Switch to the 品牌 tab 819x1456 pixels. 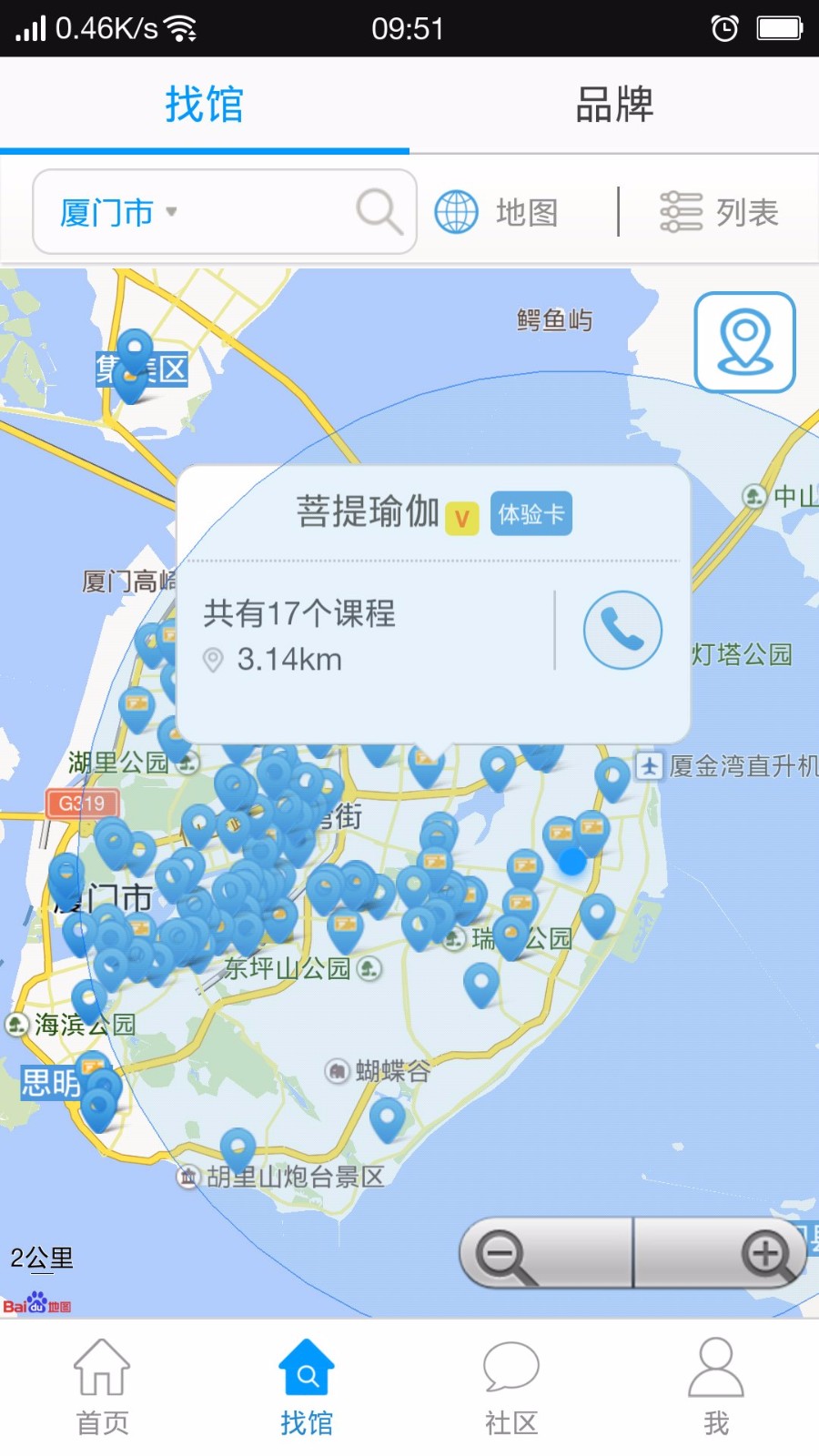614,104
